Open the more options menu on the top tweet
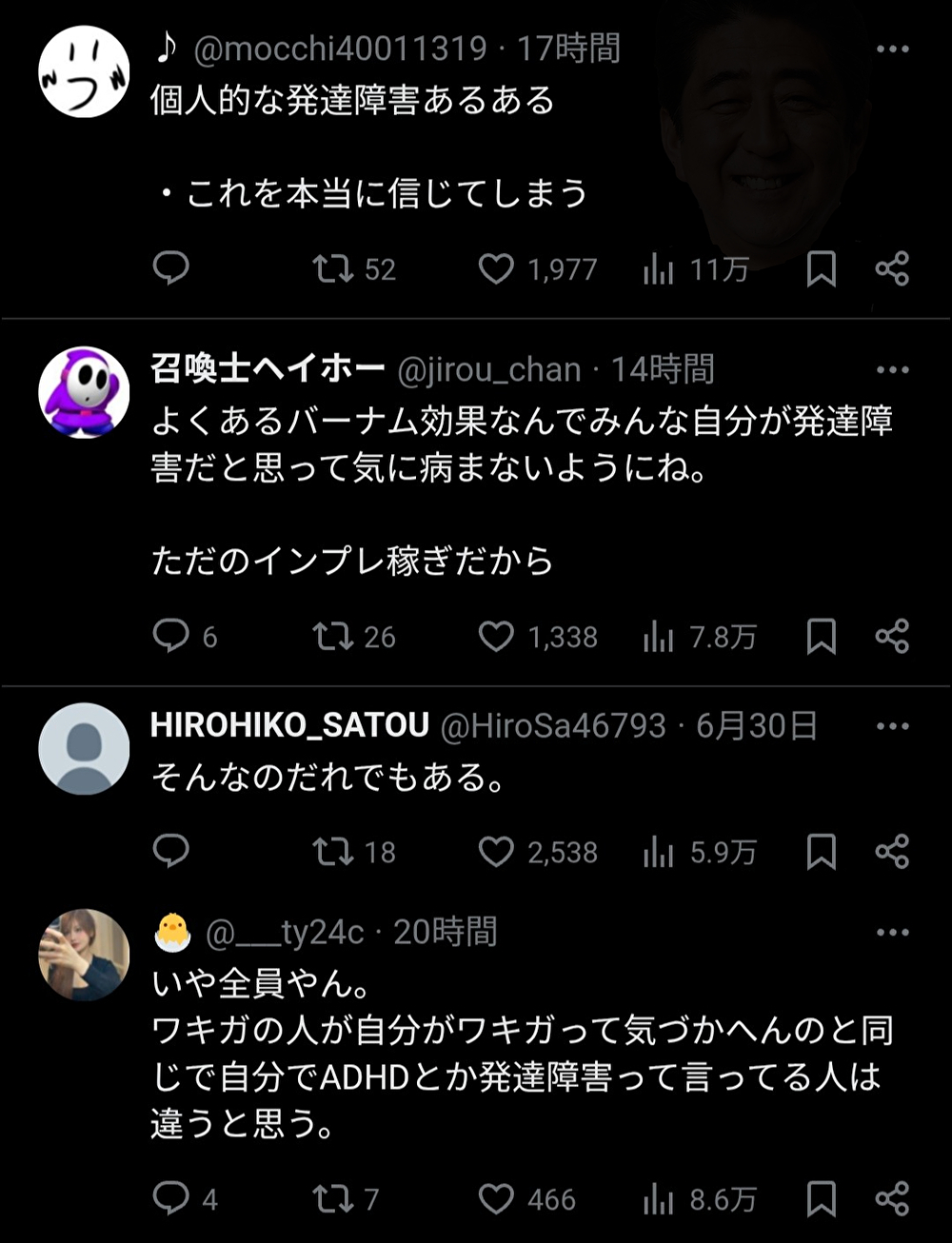 891,48
